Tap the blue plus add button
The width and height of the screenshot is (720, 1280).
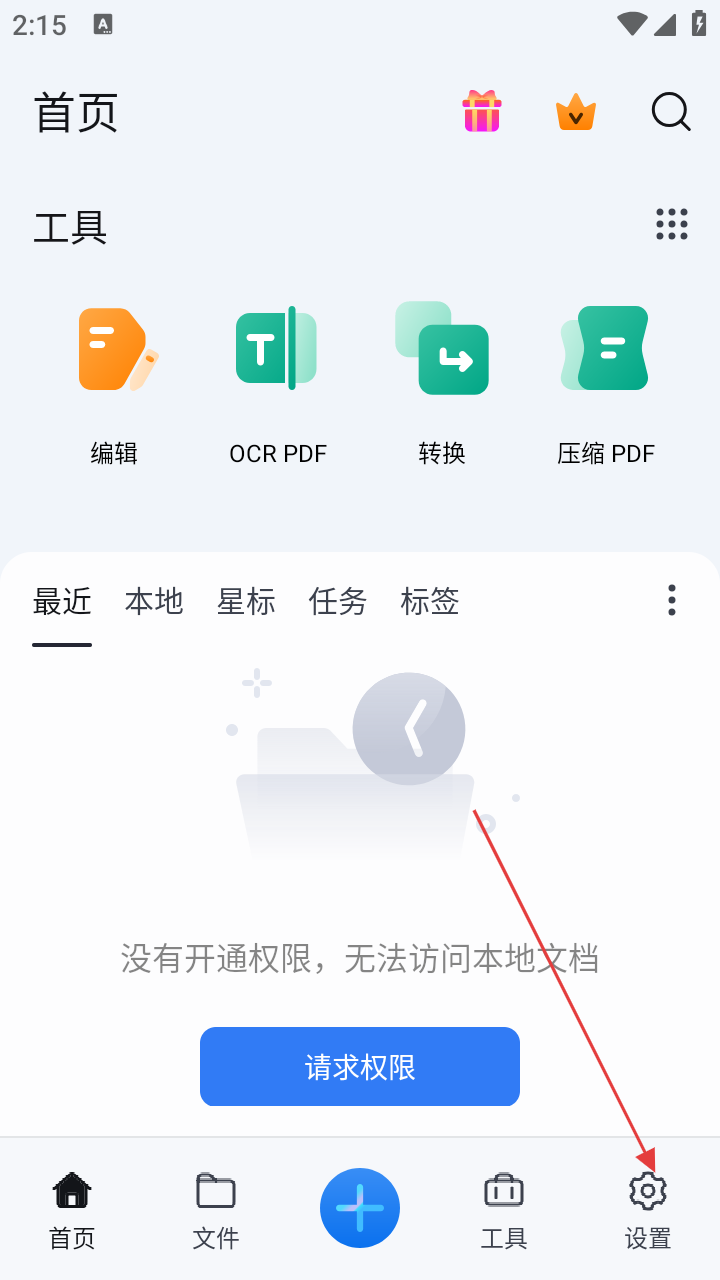[360, 1208]
